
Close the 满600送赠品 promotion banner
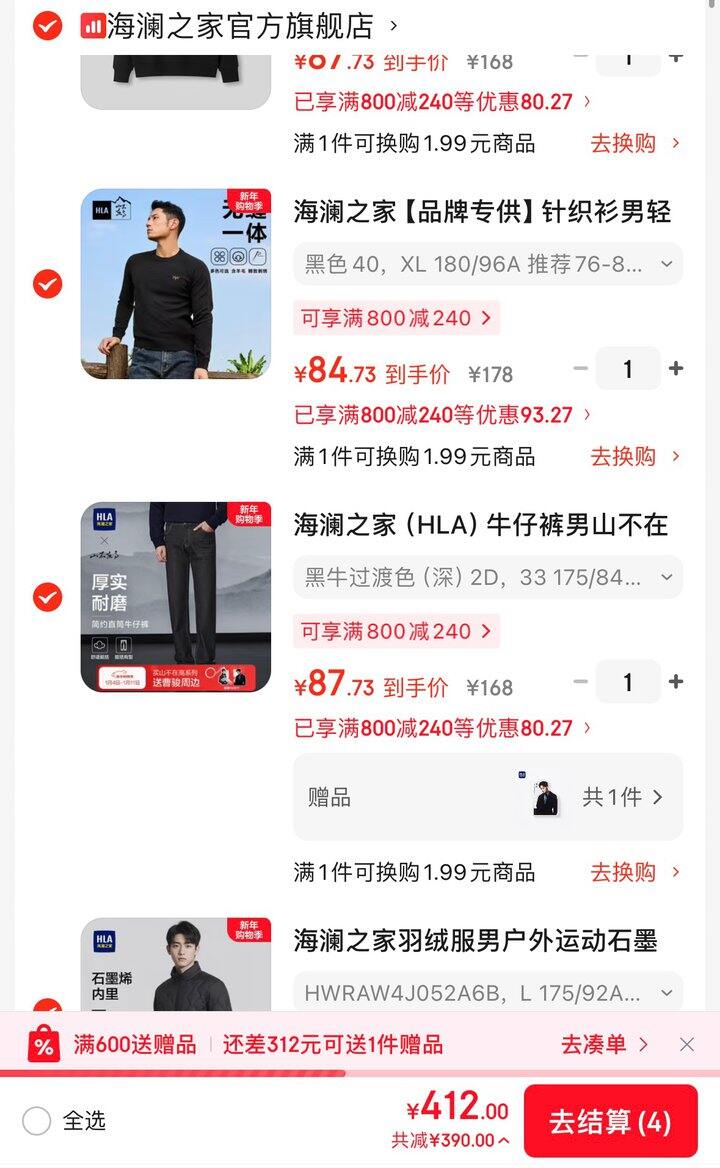[689, 1043]
